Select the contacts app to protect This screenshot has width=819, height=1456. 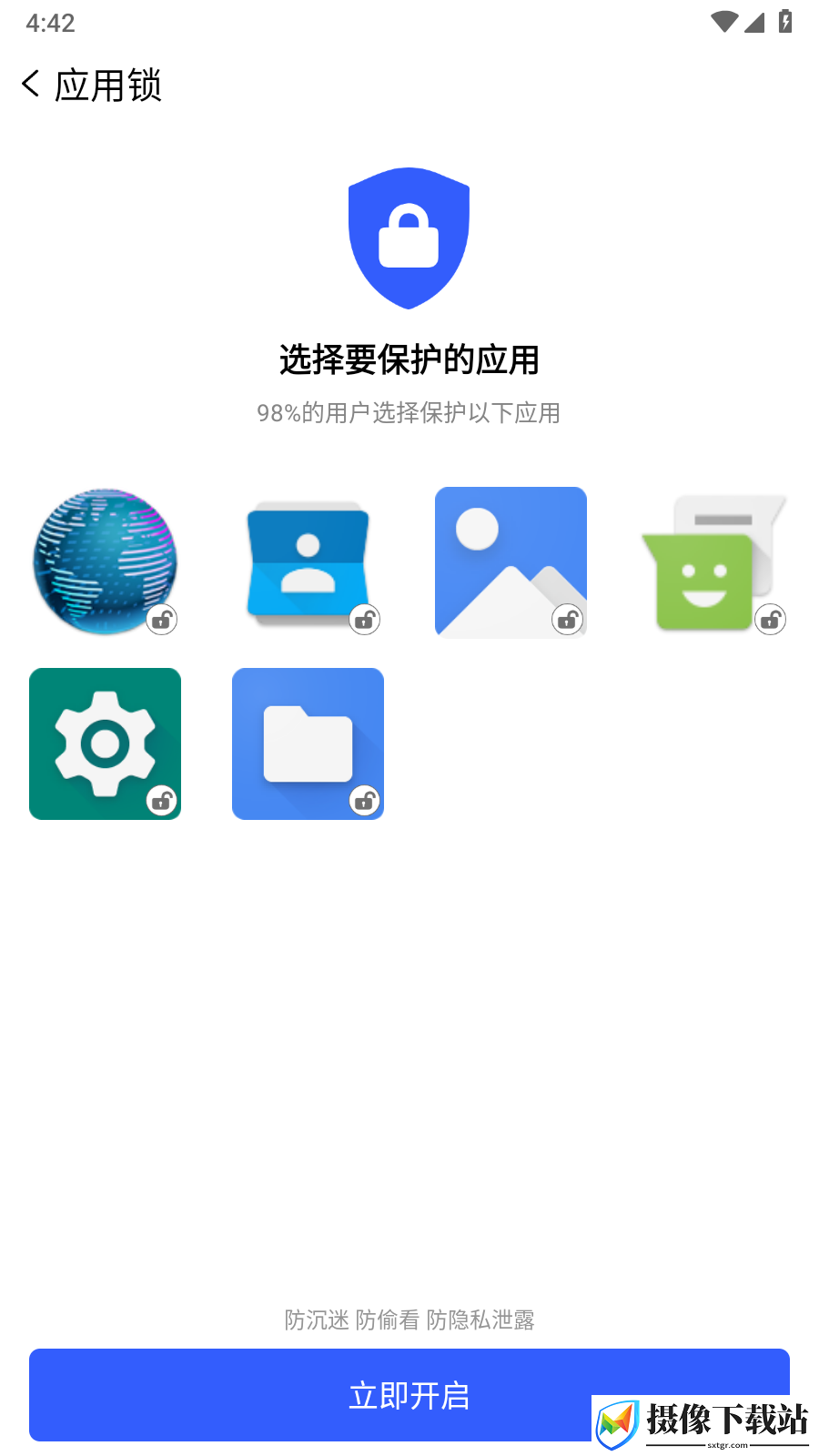tap(308, 562)
